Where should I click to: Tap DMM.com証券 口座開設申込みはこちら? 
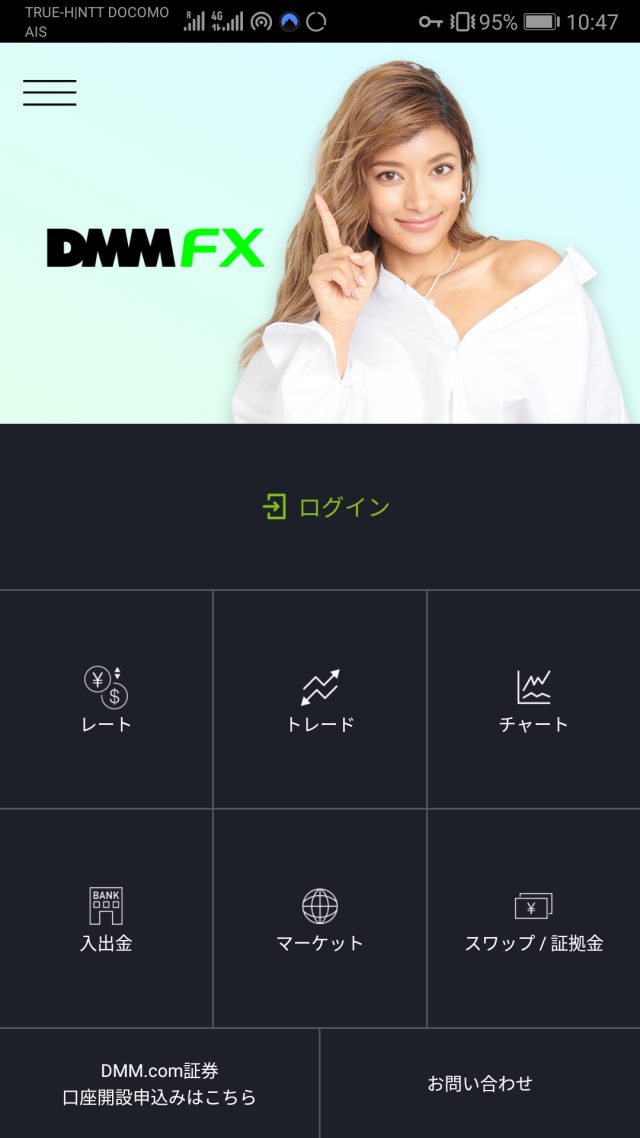tap(159, 1084)
